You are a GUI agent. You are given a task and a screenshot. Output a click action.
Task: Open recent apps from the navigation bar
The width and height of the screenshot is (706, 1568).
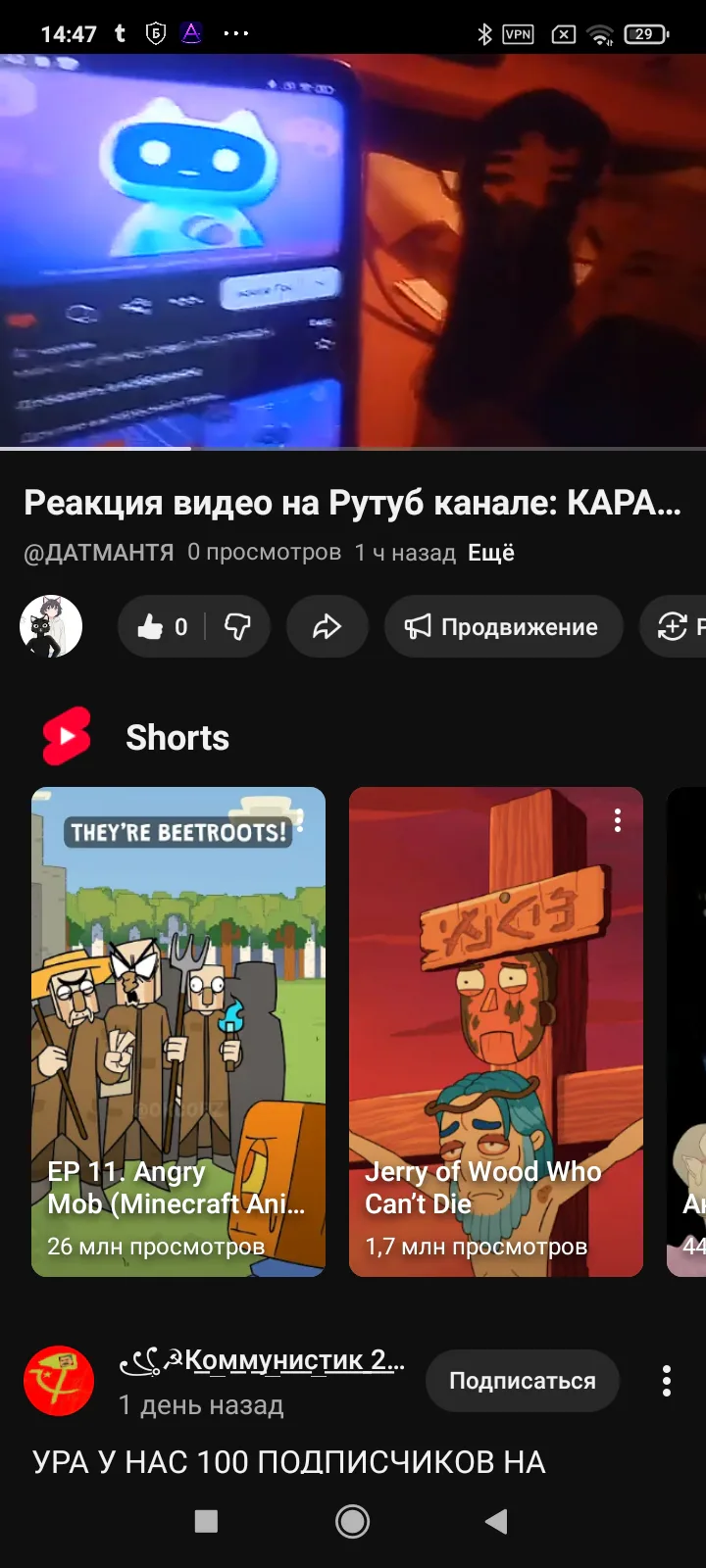click(206, 1521)
